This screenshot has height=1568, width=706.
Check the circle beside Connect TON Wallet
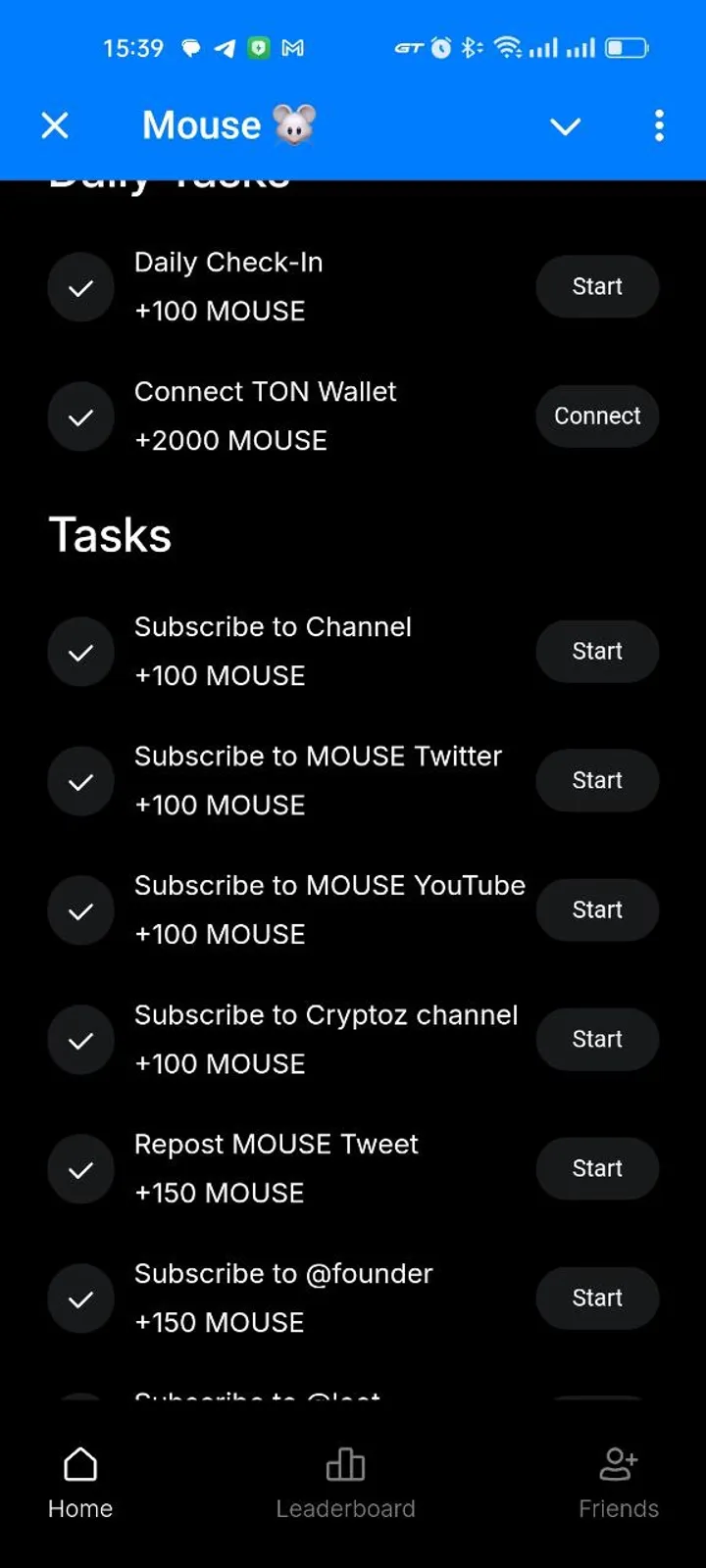pos(80,416)
